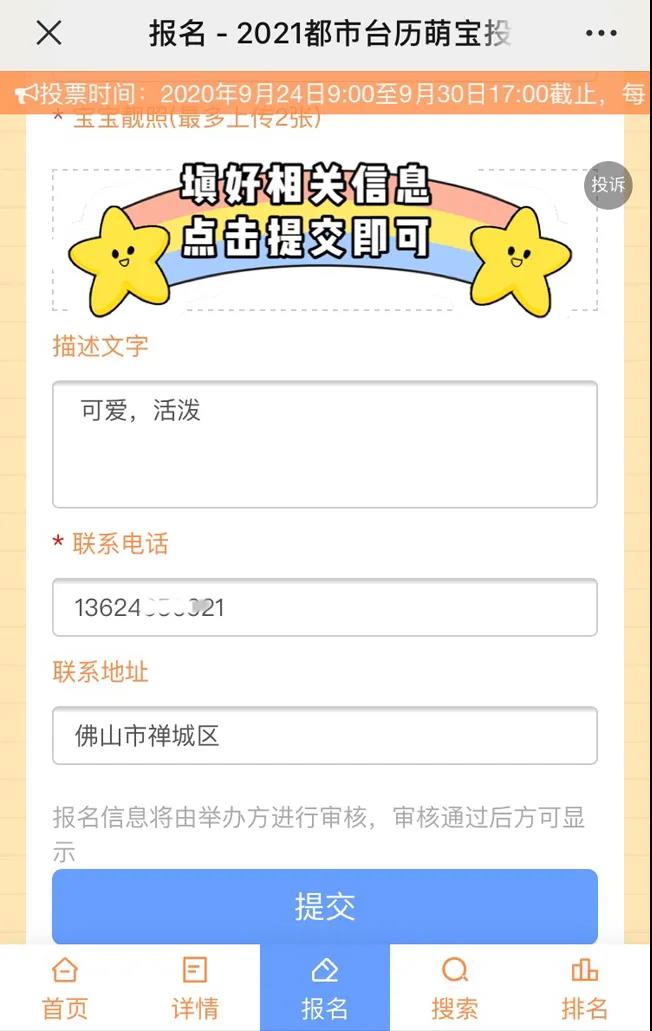Focus the 联系电话 phone number field

pyautogui.click(x=325, y=607)
